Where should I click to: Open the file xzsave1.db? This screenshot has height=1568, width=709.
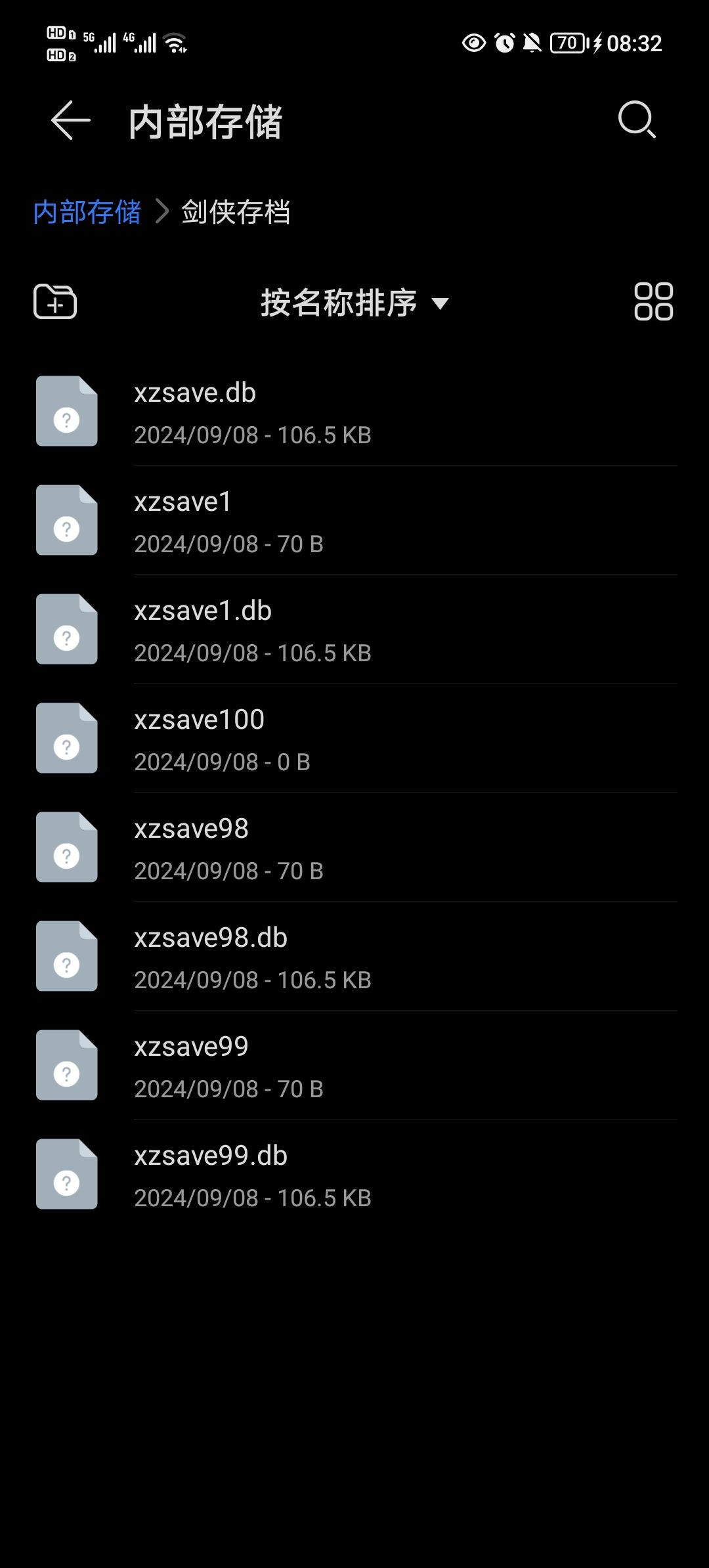click(x=354, y=630)
